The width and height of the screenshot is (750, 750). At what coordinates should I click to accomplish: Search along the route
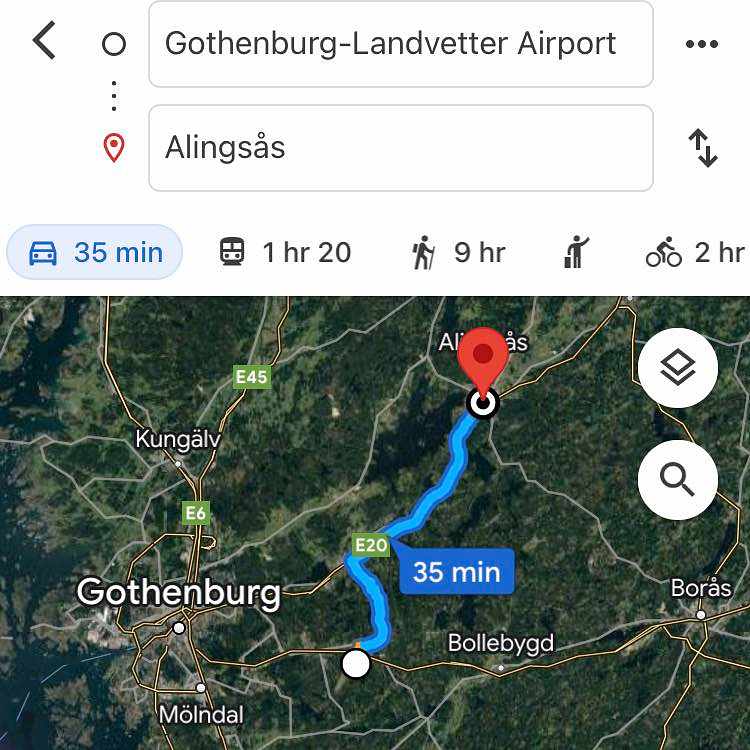click(x=677, y=480)
